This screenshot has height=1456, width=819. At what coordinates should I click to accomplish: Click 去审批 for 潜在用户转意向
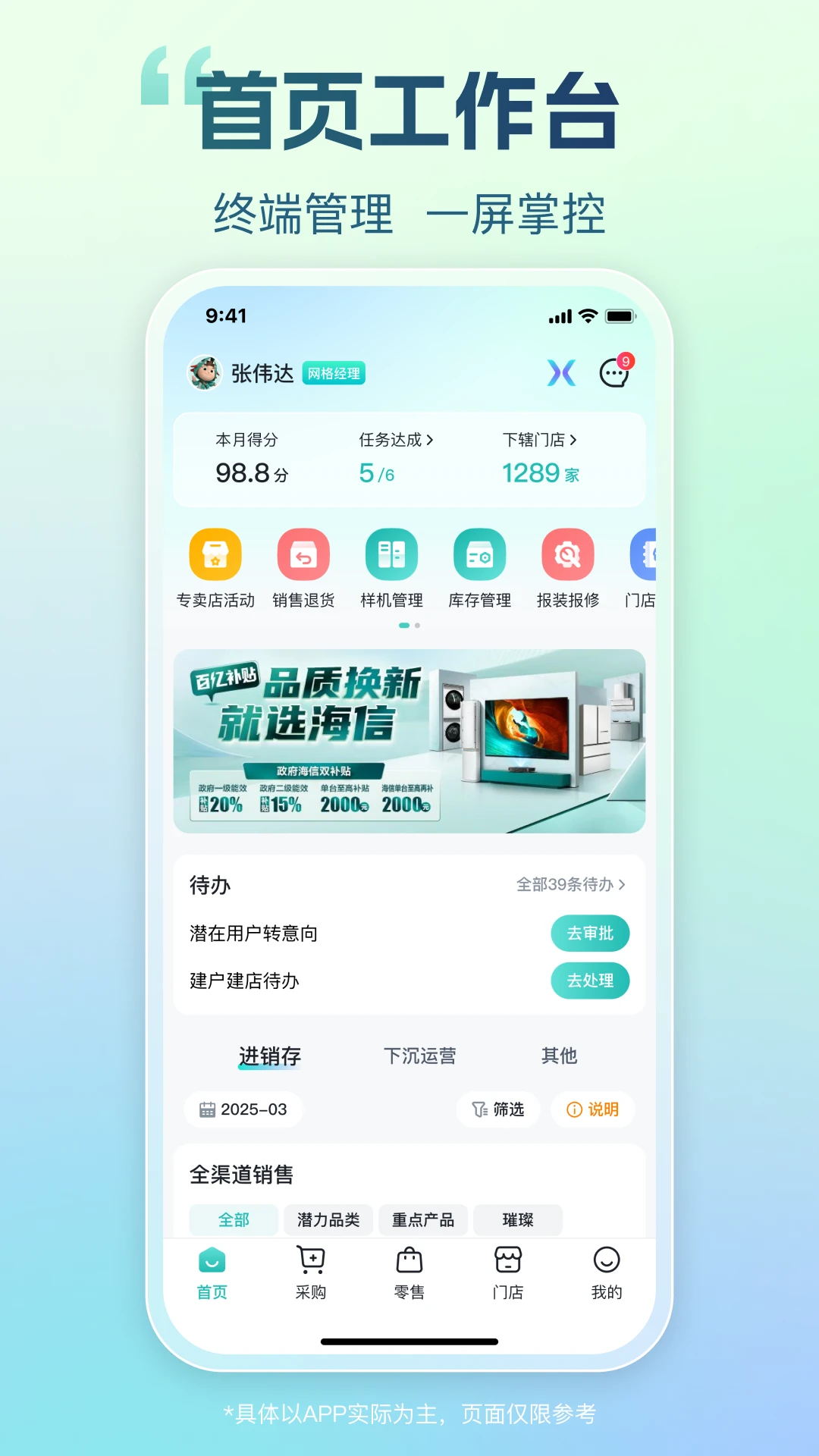tap(590, 934)
